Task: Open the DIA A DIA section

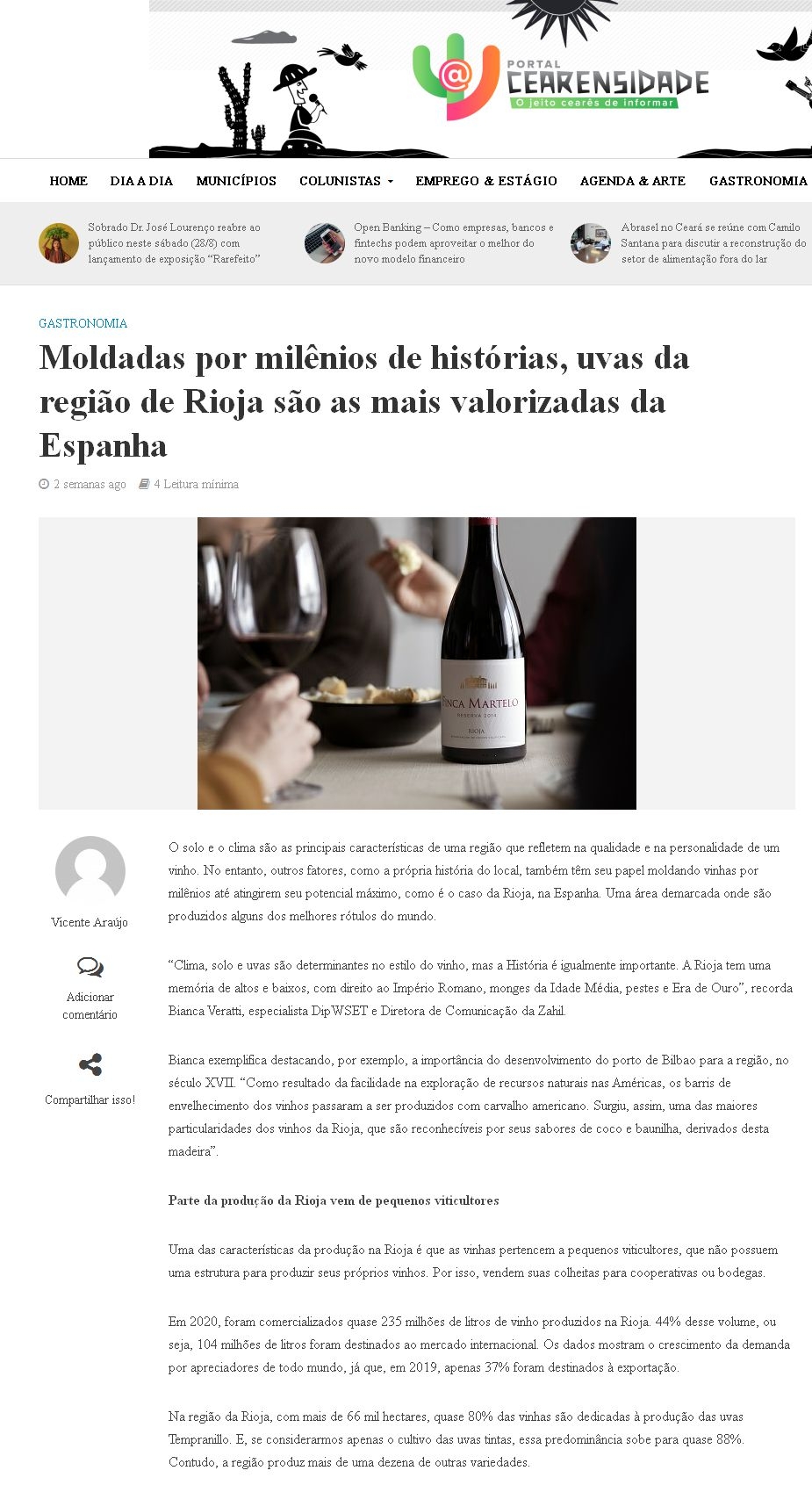Action: click(x=141, y=181)
